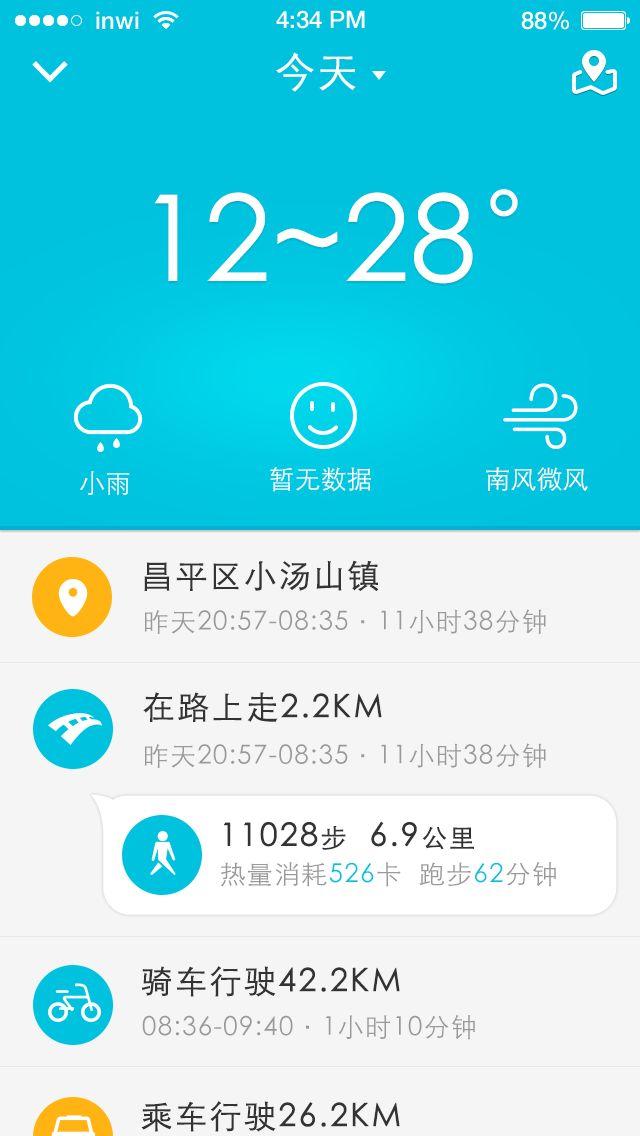Open the 今天 date dropdown
The height and width of the screenshot is (1136, 640).
[331, 74]
